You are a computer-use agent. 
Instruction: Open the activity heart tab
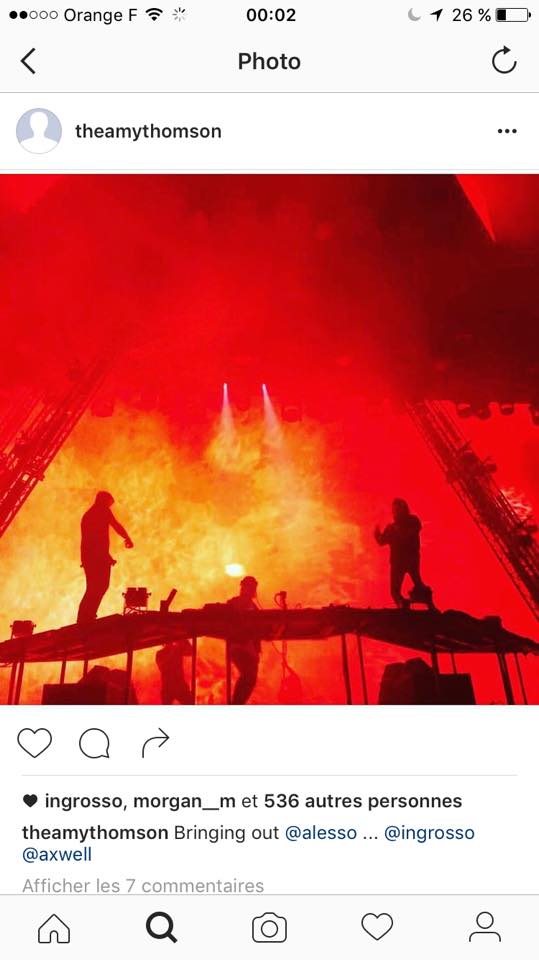pyautogui.click(x=377, y=926)
